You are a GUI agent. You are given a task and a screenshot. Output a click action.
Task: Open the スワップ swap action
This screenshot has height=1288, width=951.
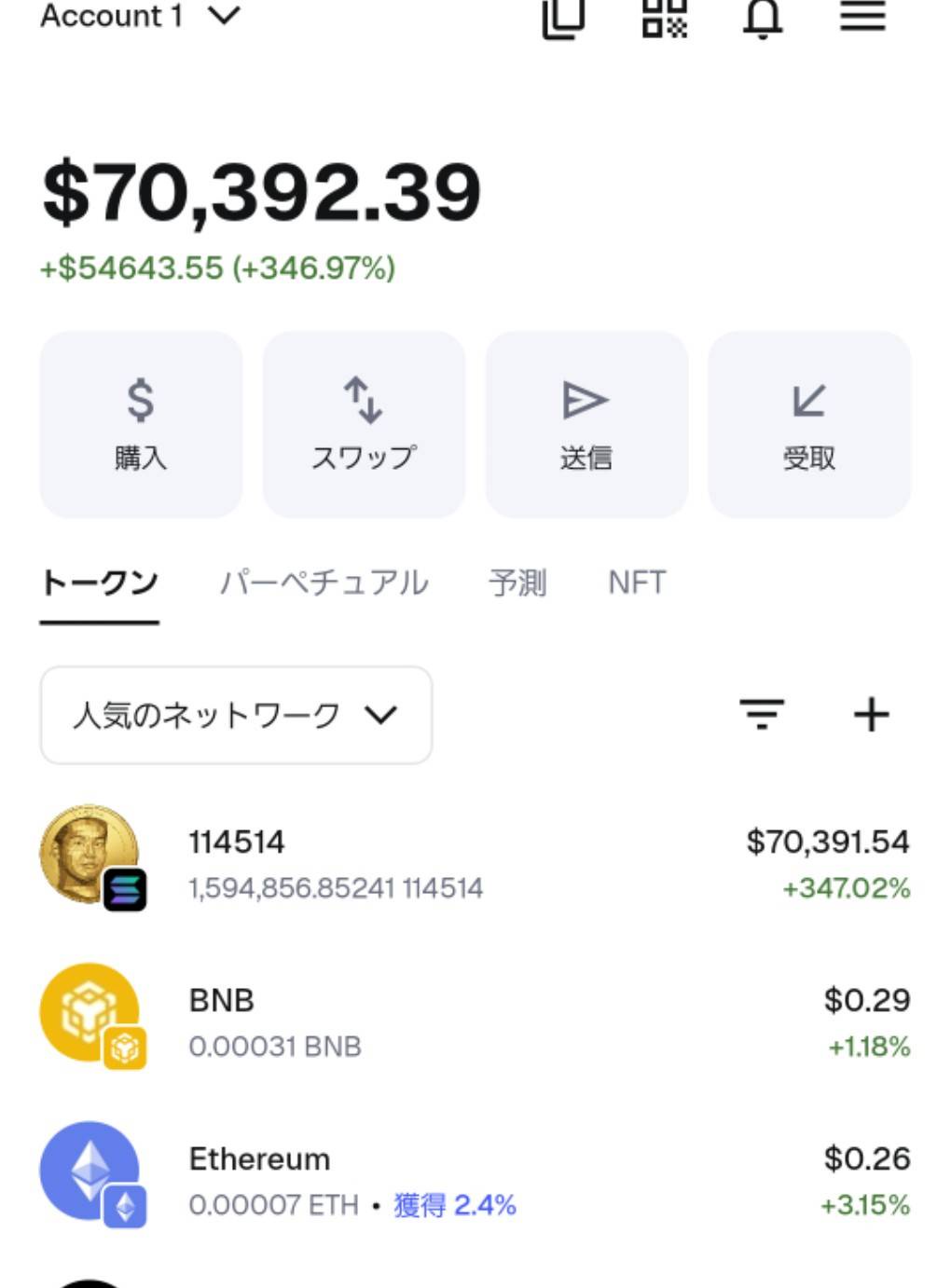click(x=364, y=424)
